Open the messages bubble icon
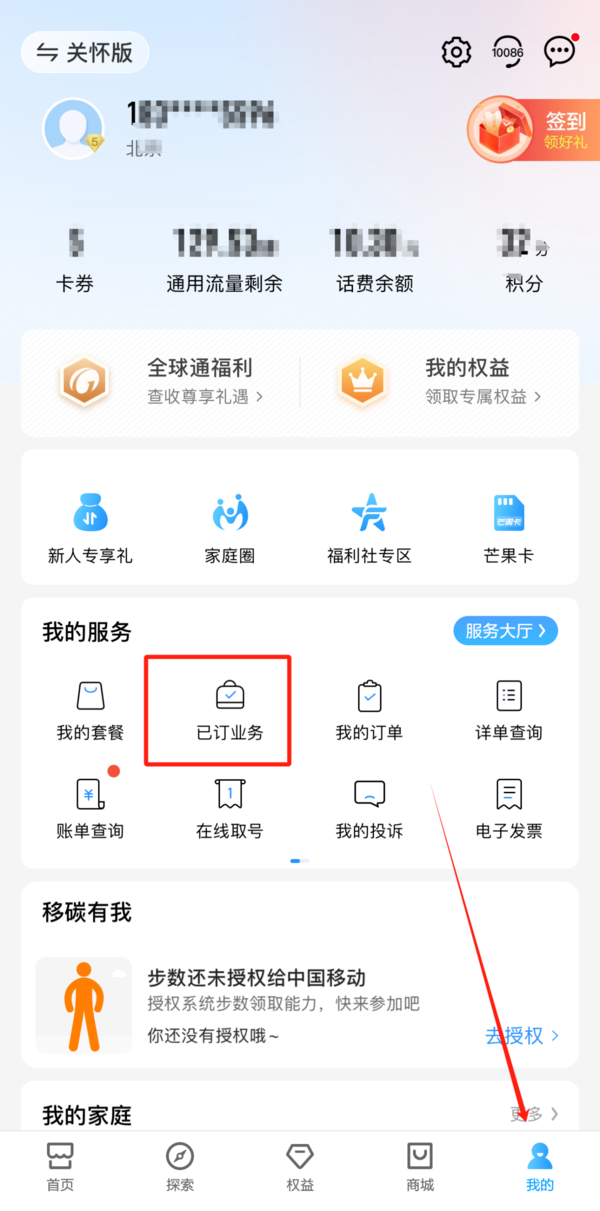 tap(559, 52)
